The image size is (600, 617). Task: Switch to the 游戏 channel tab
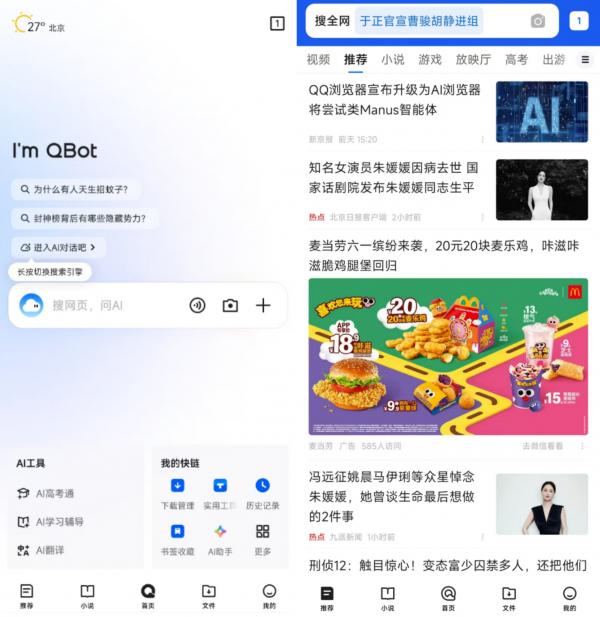pyautogui.click(x=430, y=60)
